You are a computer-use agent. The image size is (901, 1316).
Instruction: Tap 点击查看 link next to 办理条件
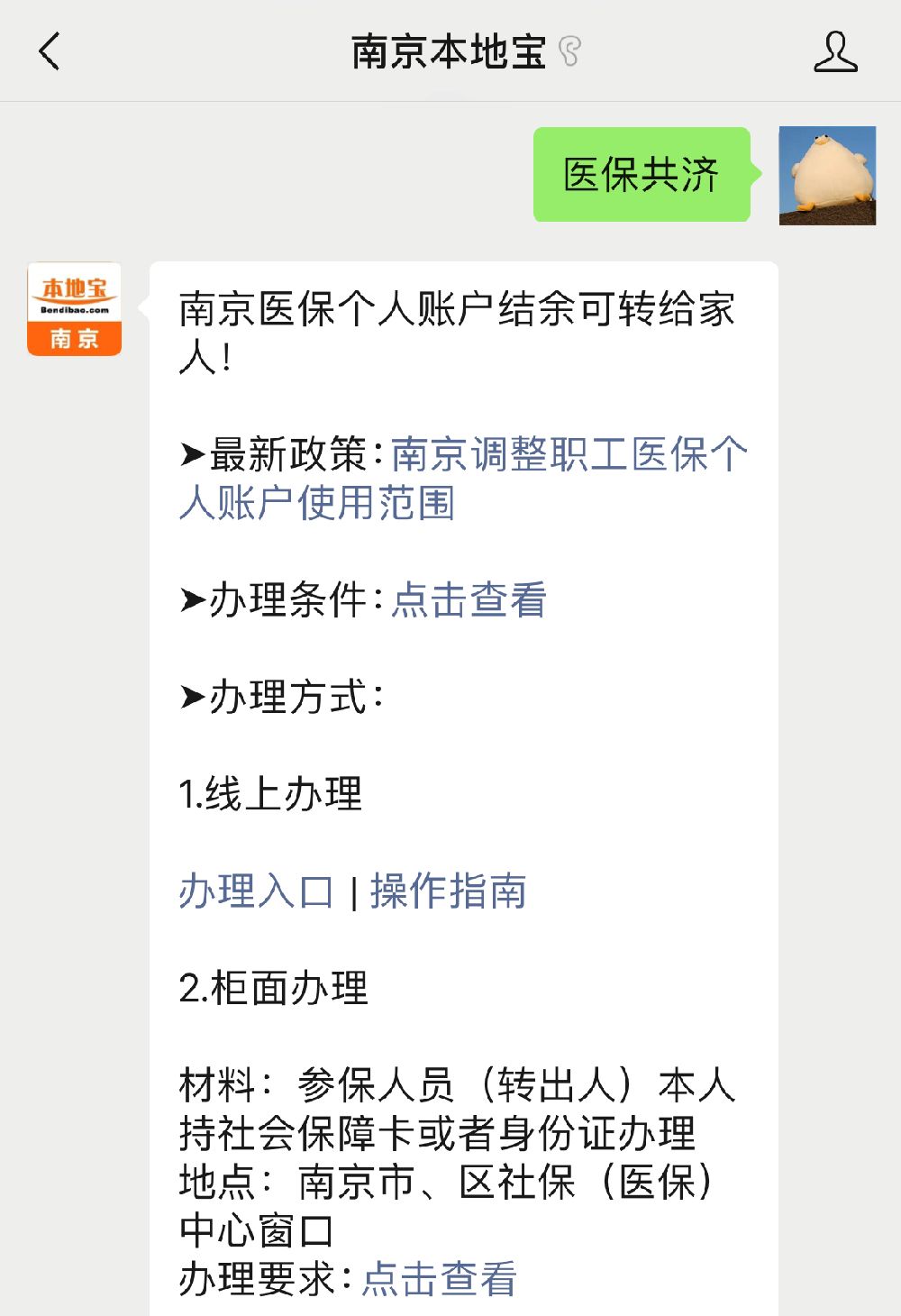(469, 600)
